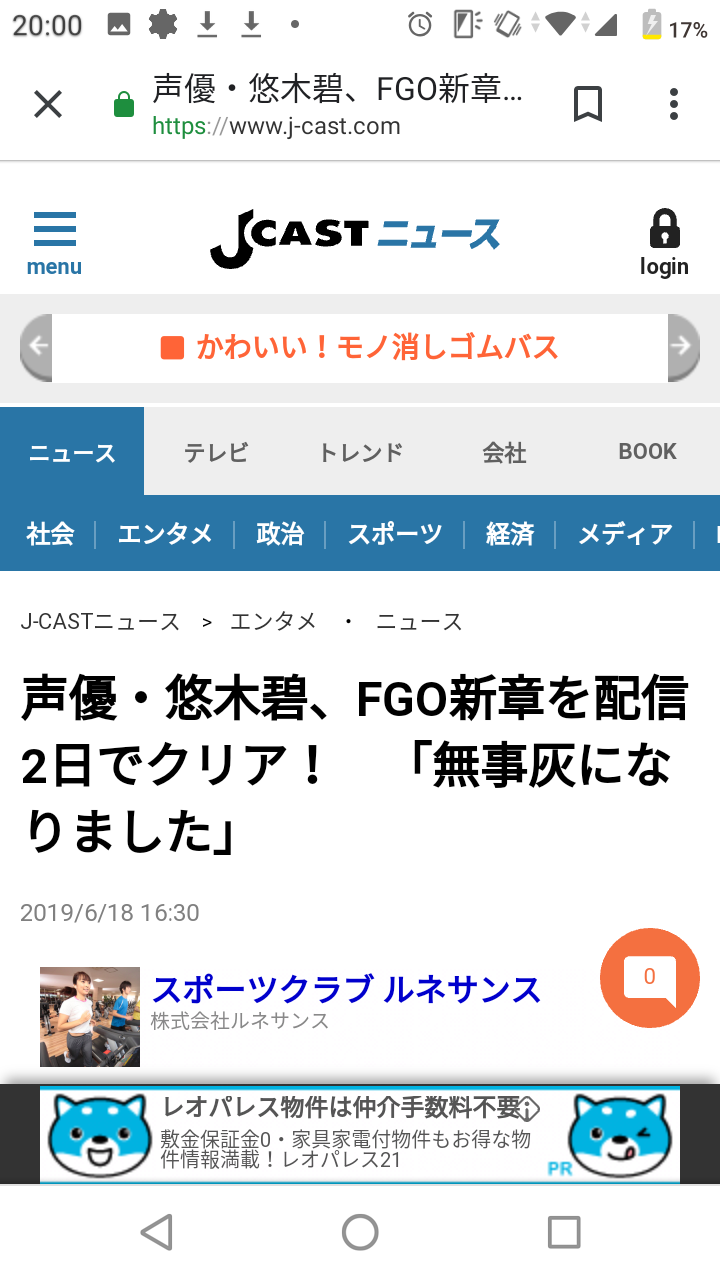Select the スポーツ category
This screenshot has height=1280, width=720.
[x=395, y=534]
